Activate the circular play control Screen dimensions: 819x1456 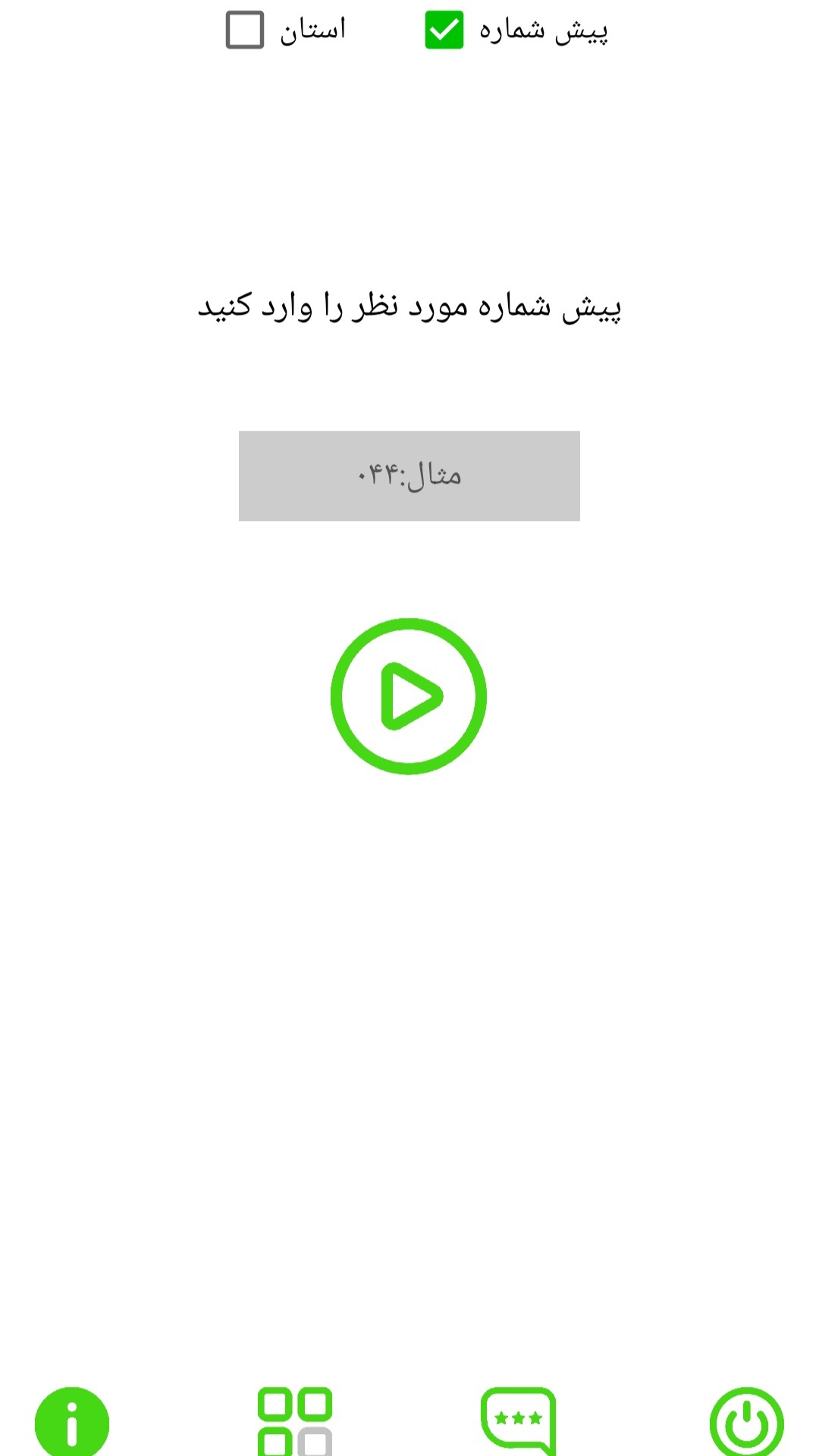409,695
